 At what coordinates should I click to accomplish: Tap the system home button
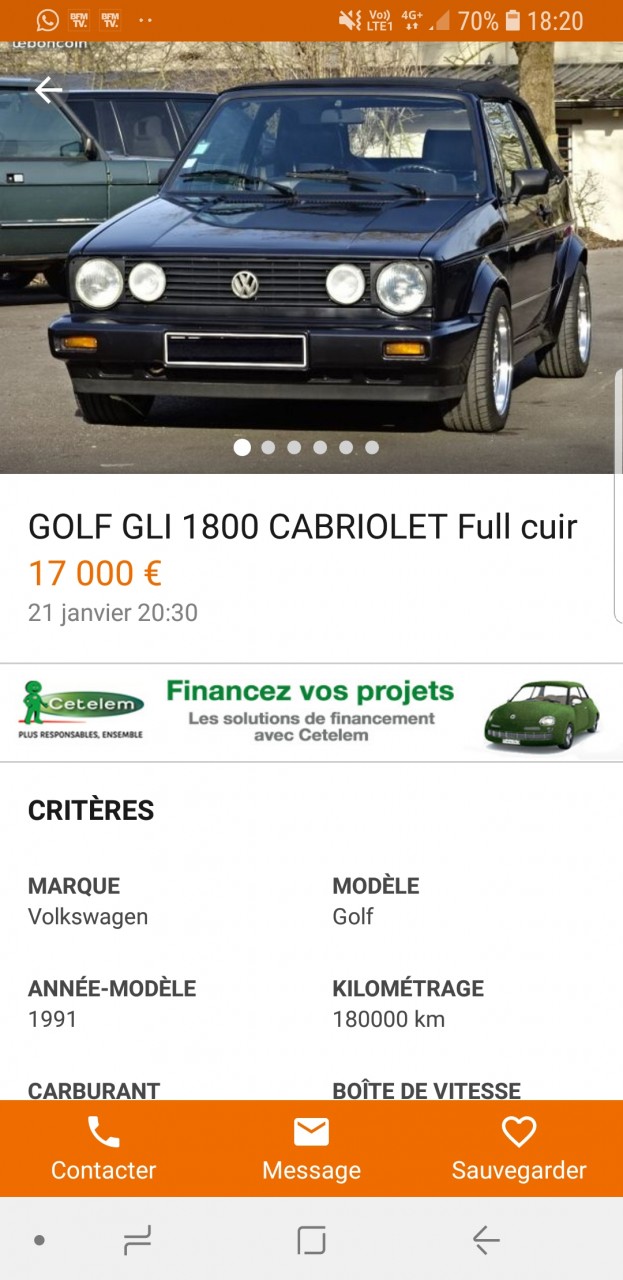coord(311,1240)
